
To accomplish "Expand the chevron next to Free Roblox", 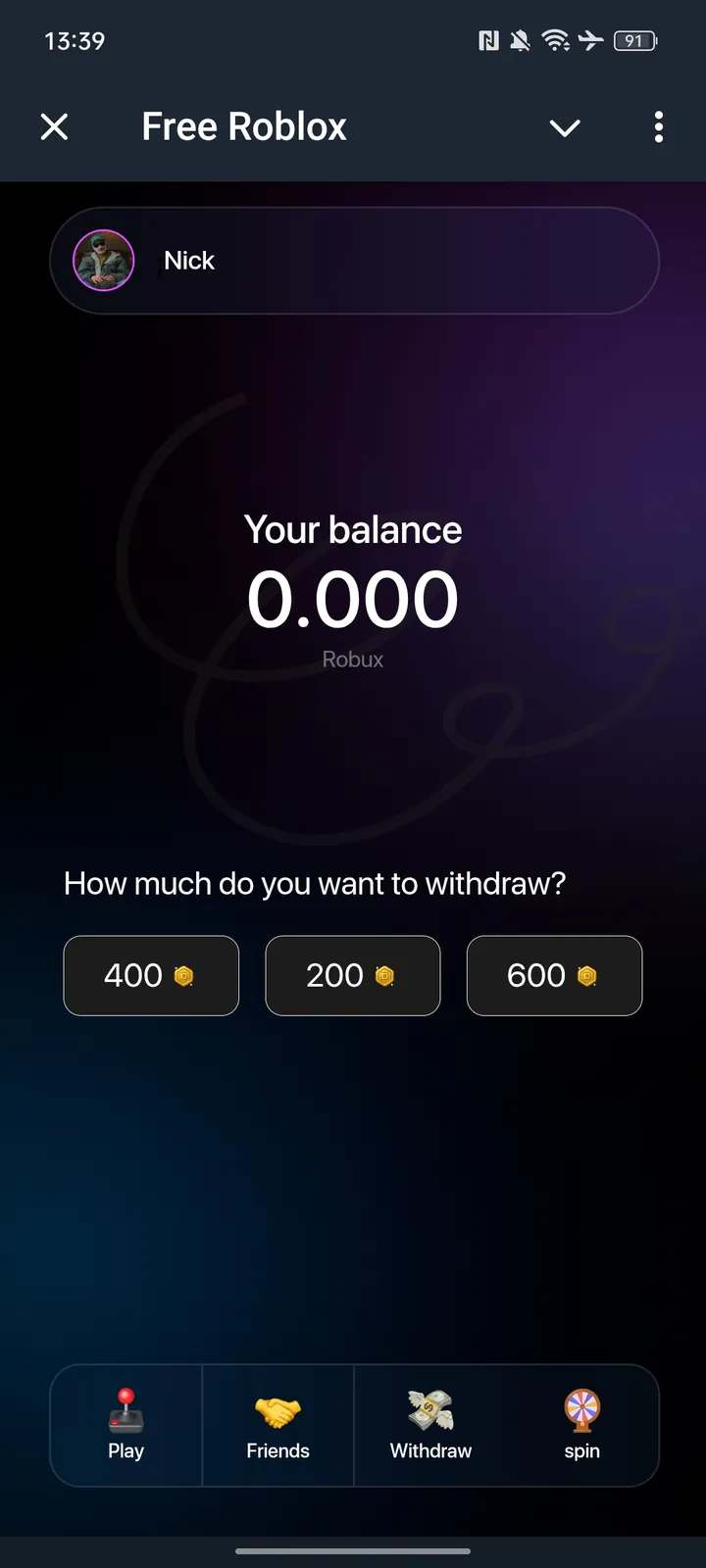I will click(x=565, y=127).
